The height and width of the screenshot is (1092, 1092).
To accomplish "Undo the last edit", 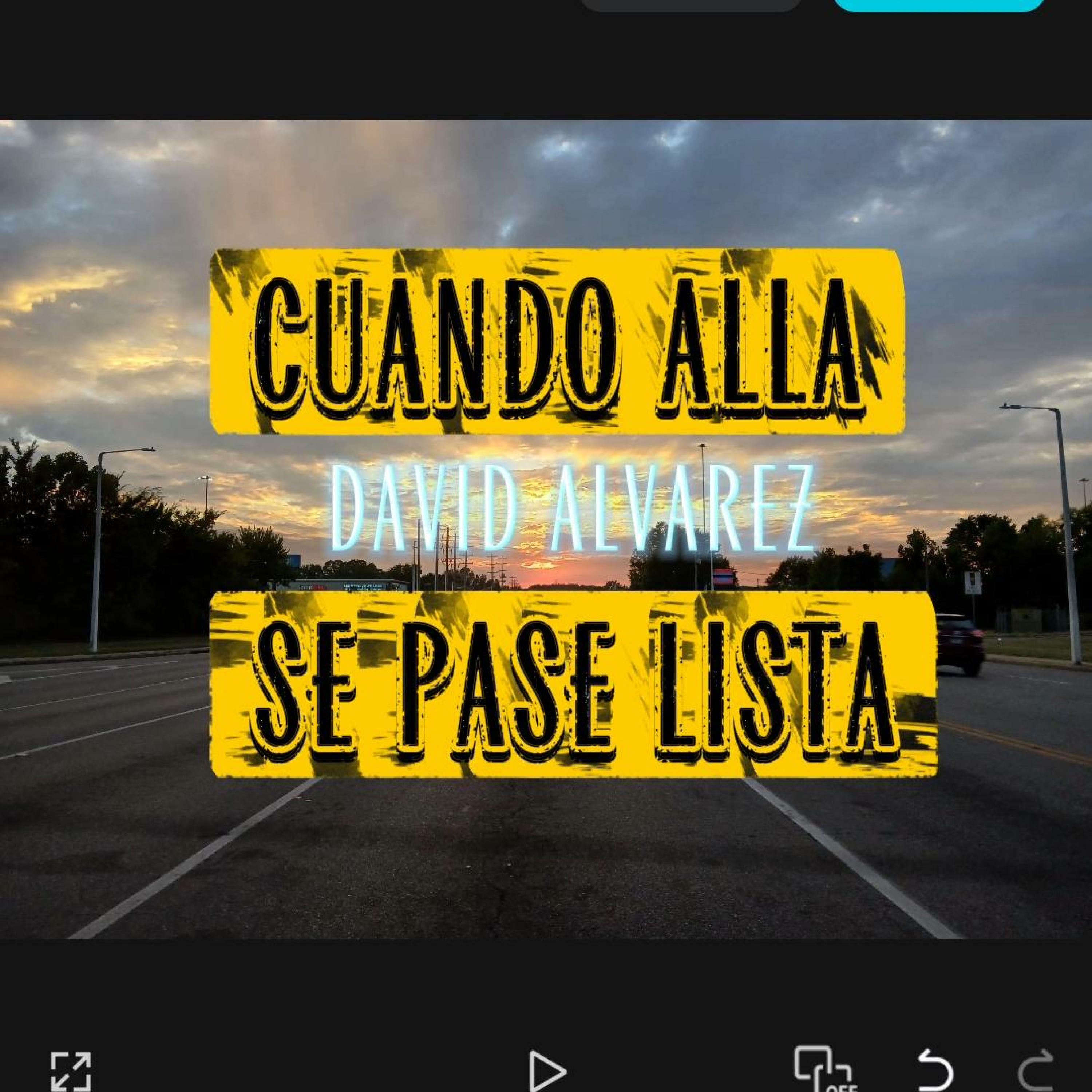I will click(x=935, y=1070).
